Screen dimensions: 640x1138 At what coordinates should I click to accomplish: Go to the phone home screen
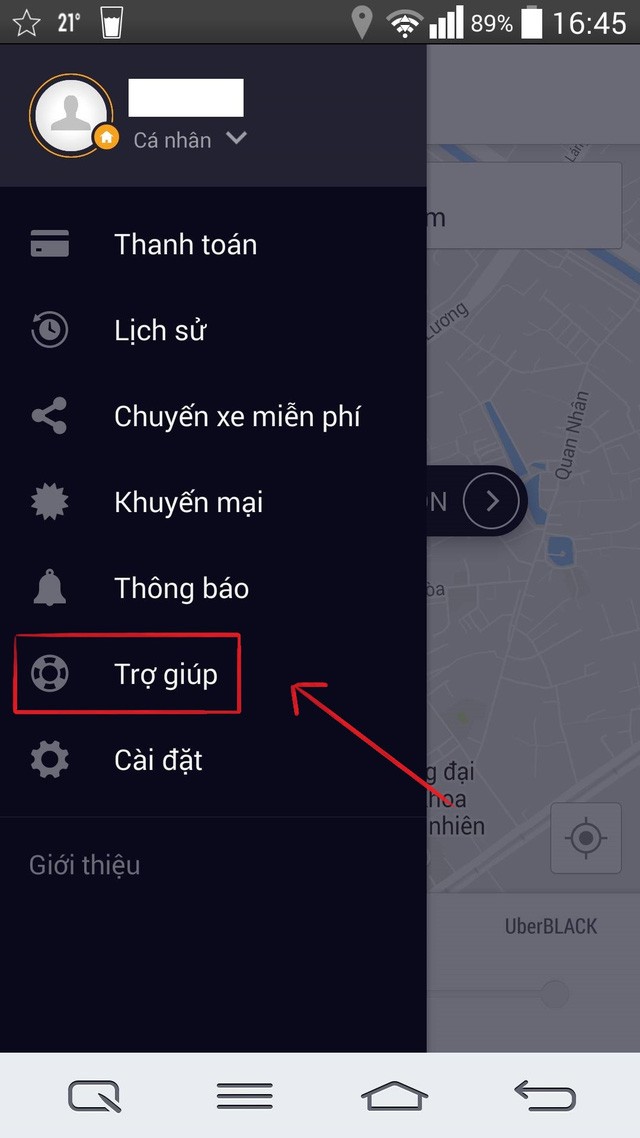click(x=394, y=1095)
